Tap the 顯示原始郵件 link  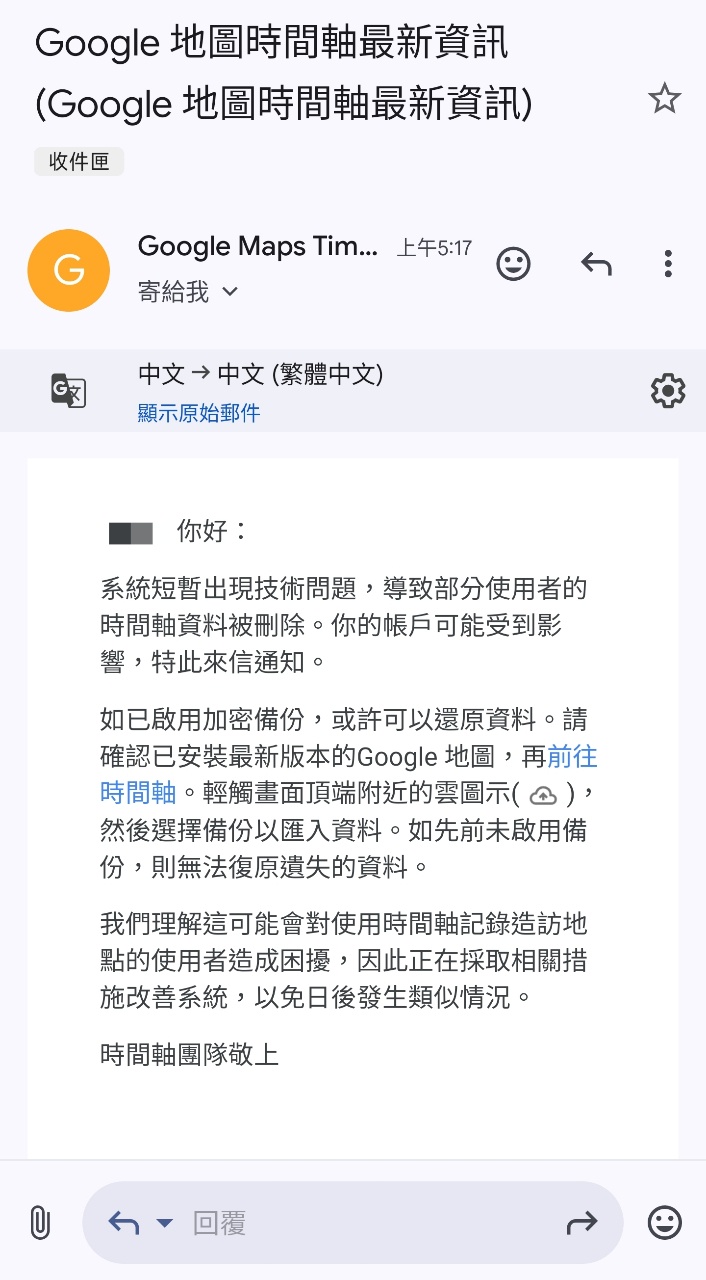(x=199, y=413)
